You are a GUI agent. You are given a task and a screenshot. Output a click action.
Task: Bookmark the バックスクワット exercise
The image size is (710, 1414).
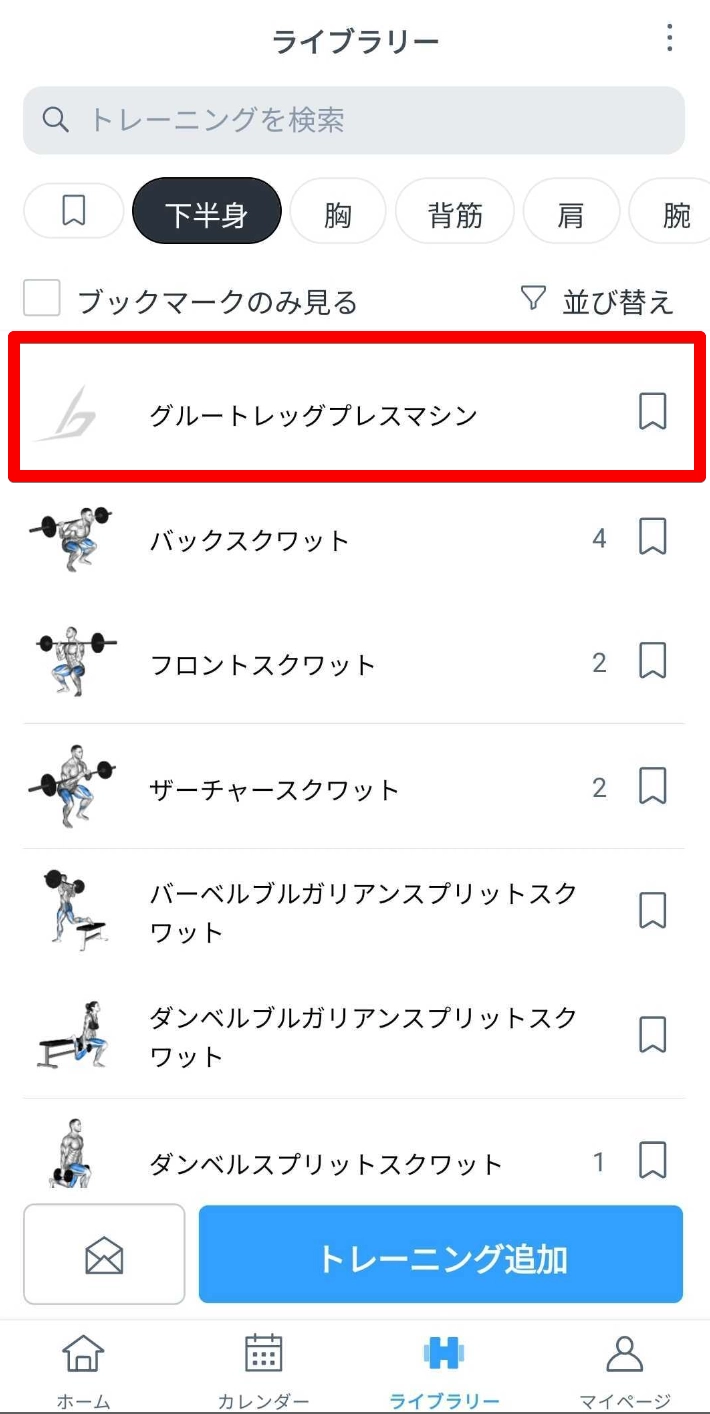click(x=652, y=538)
